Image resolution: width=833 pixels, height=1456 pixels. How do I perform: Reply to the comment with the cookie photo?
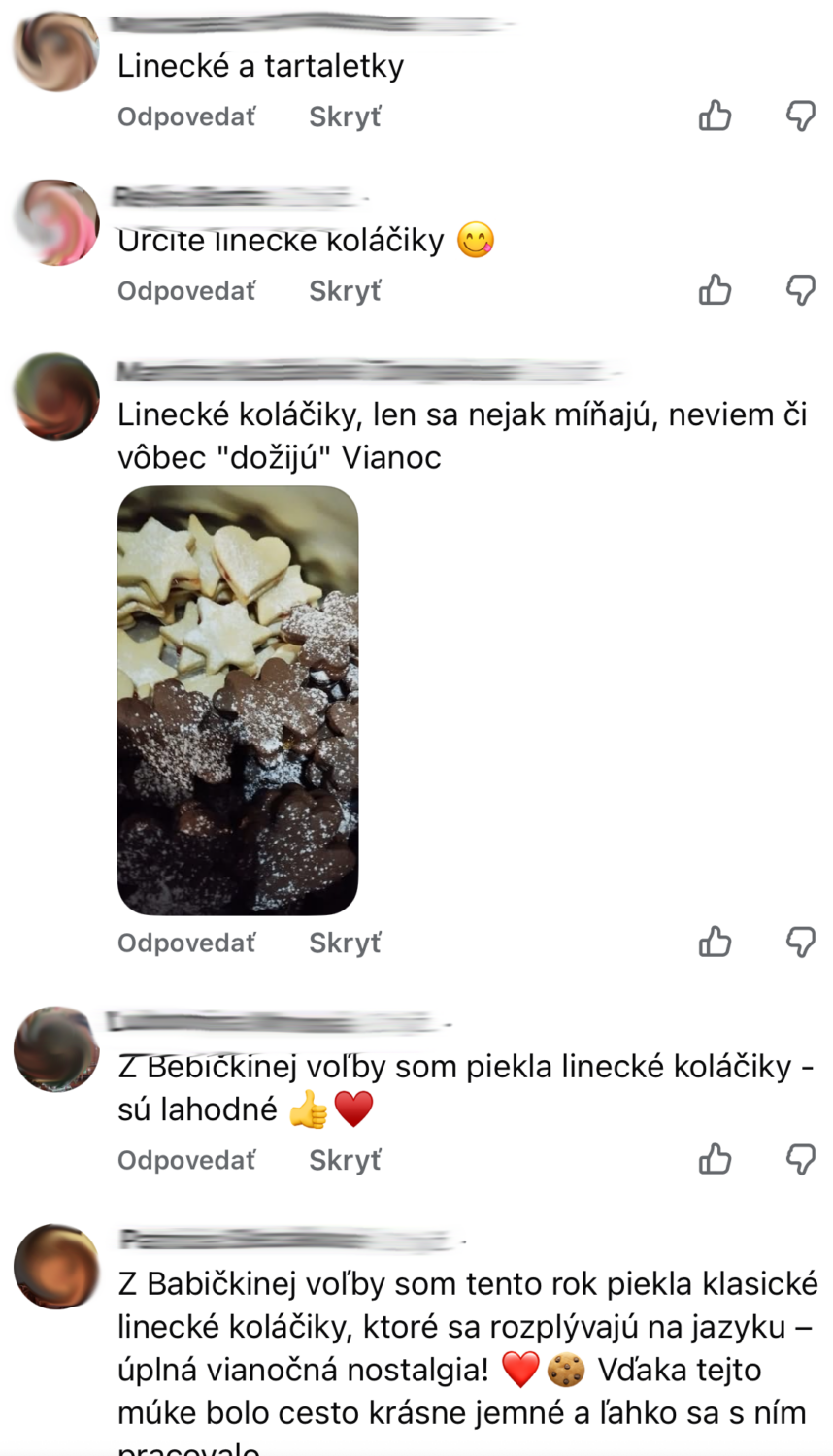click(186, 943)
